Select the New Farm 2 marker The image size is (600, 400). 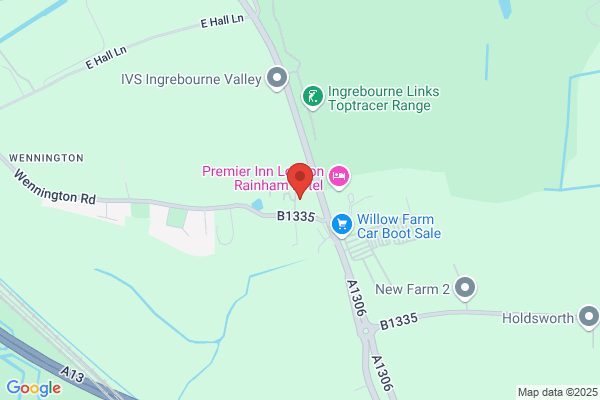(x=464, y=289)
